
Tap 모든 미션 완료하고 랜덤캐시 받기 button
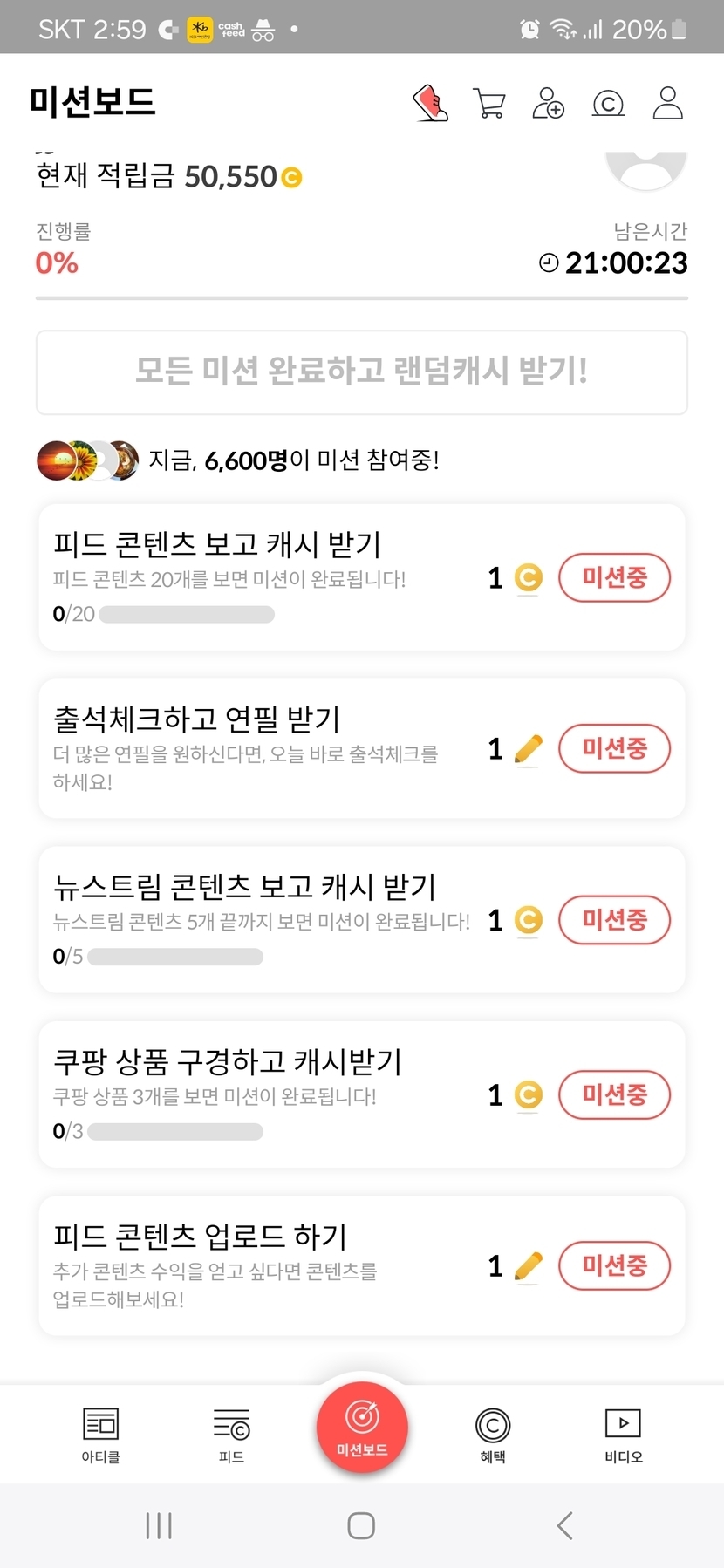tap(361, 372)
